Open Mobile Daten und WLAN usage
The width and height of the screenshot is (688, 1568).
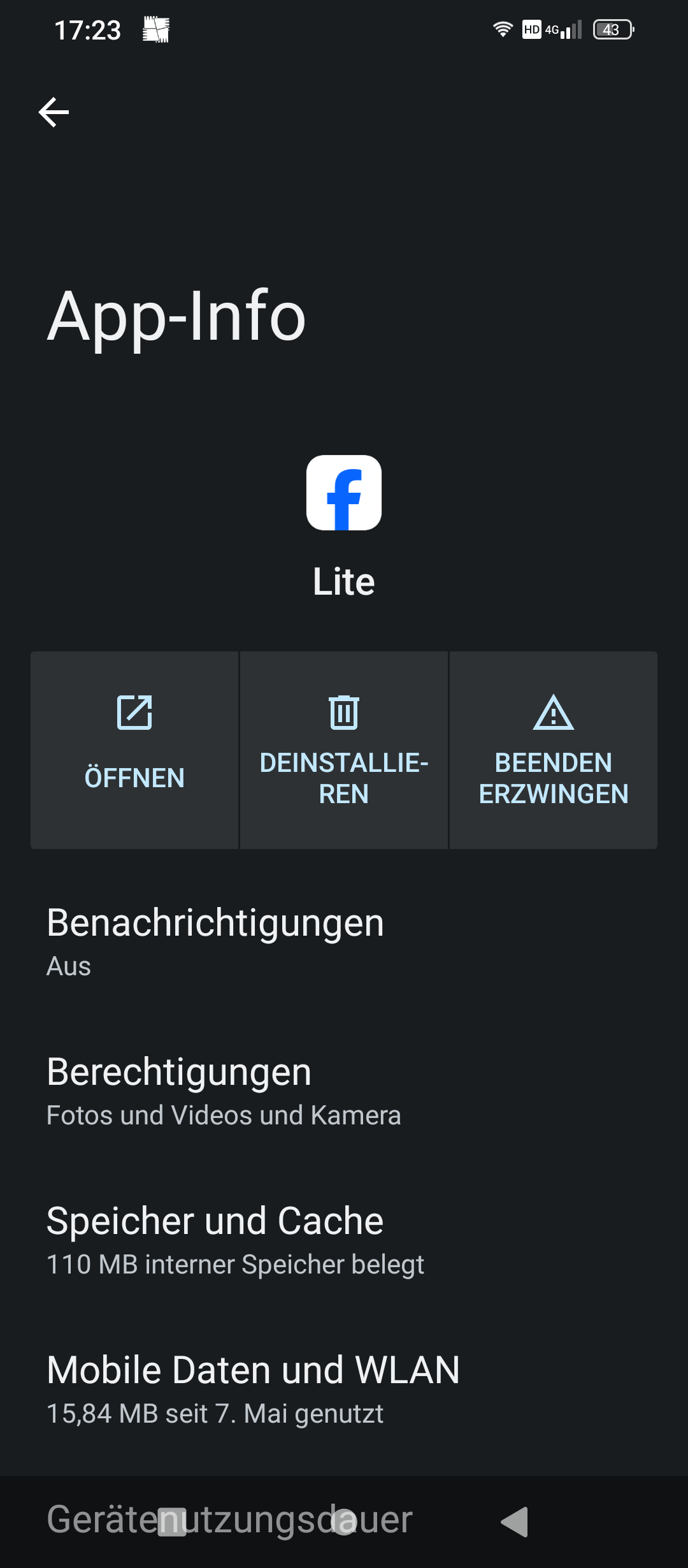[x=252, y=1388]
